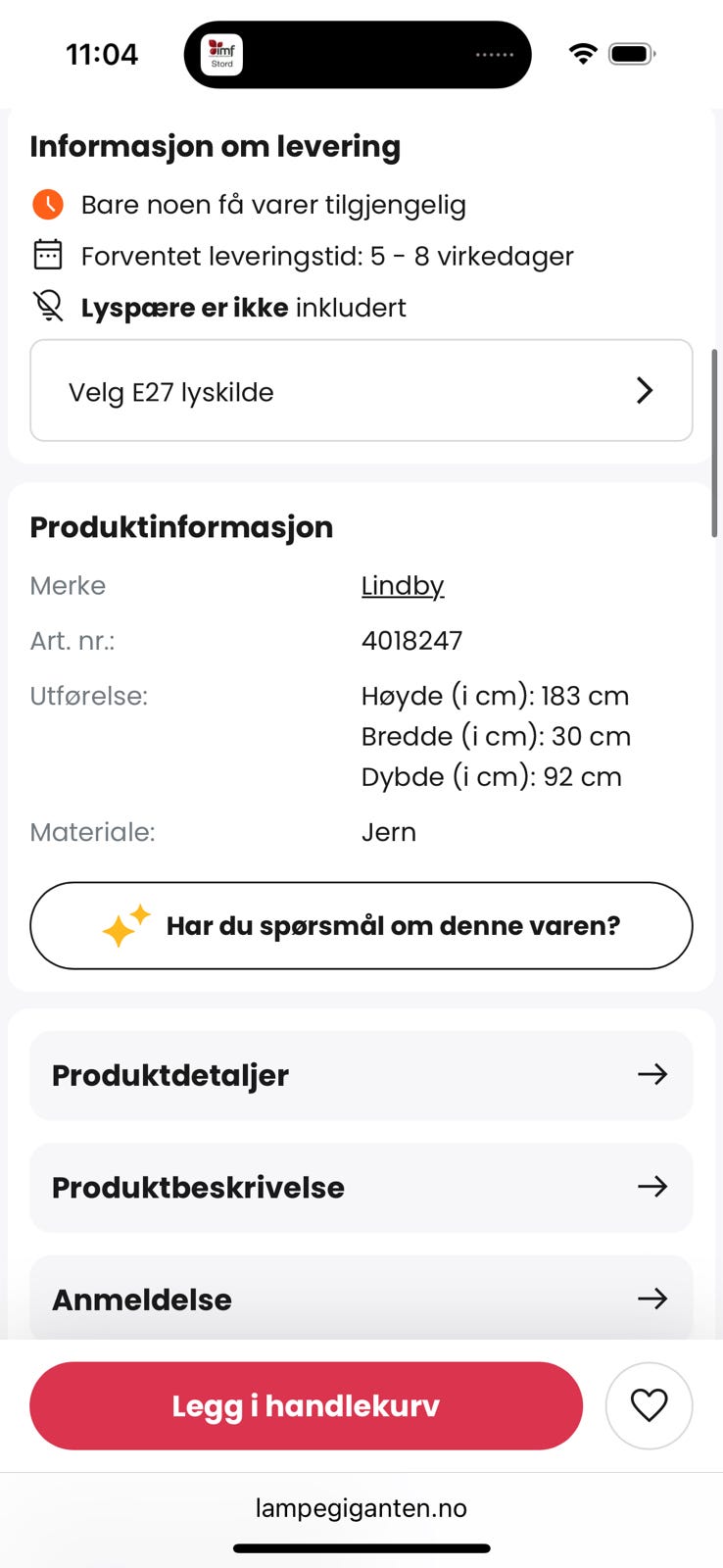Image resolution: width=723 pixels, height=1568 pixels.
Task: Add product to wishlist with heart icon
Action: (650, 1406)
